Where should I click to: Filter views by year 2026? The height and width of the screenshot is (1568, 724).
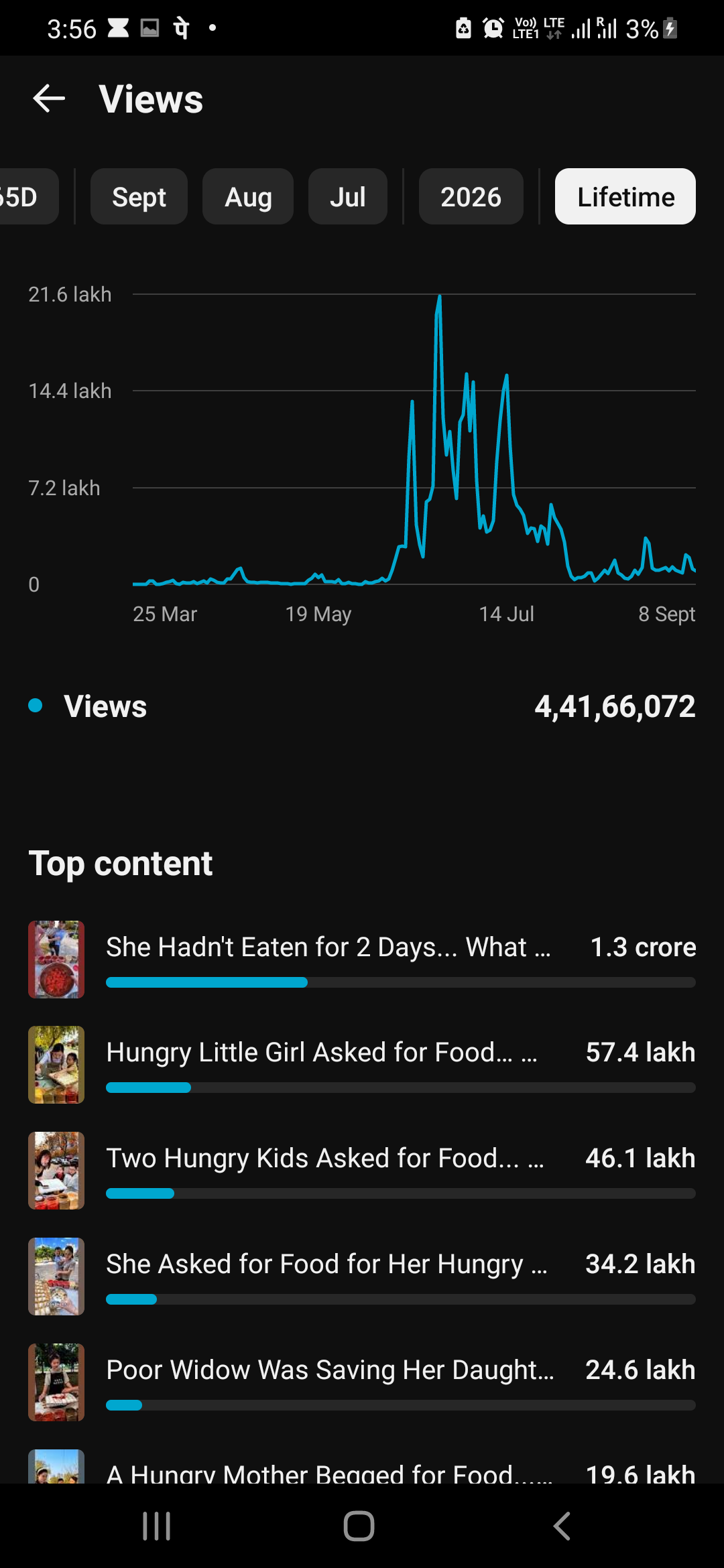pyautogui.click(x=471, y=196)
